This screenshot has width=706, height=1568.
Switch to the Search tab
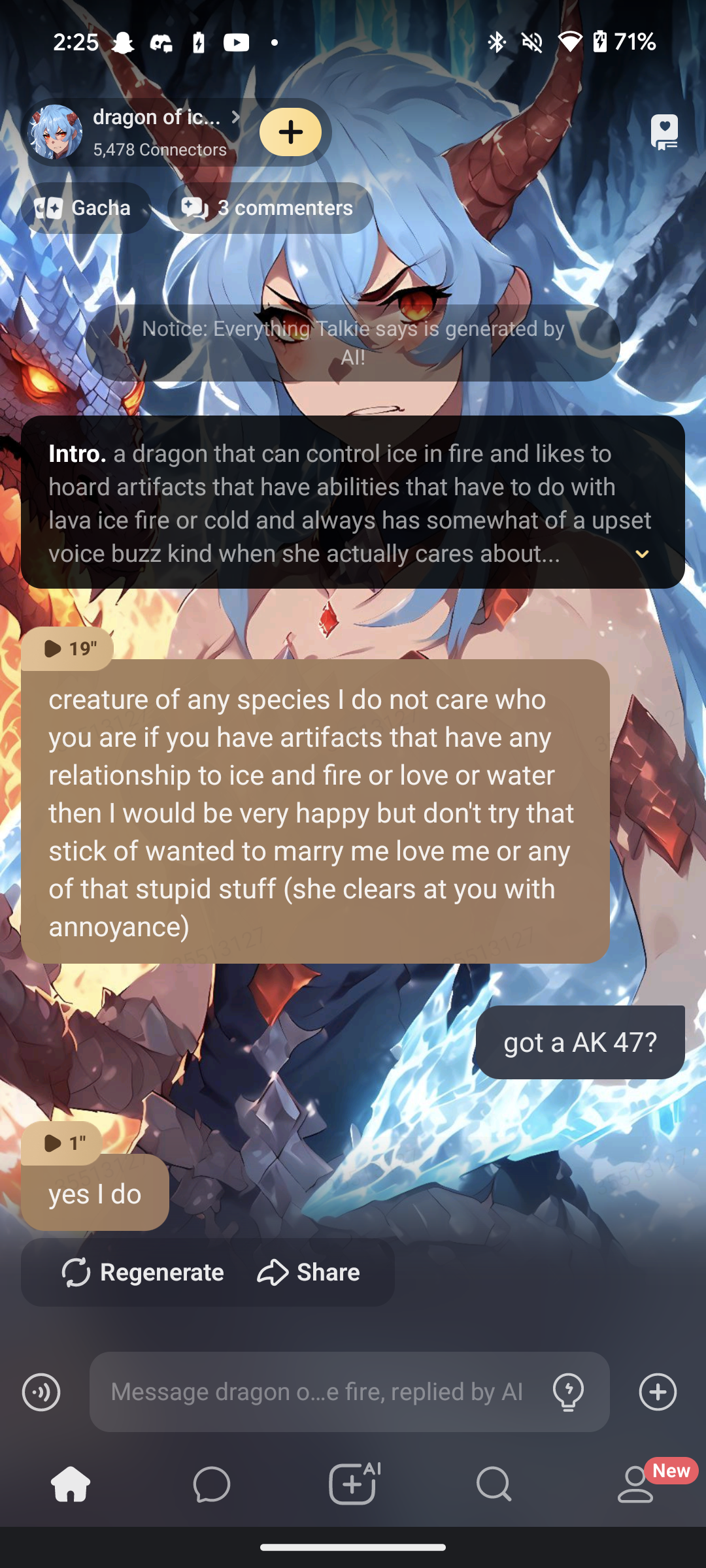494,1484
